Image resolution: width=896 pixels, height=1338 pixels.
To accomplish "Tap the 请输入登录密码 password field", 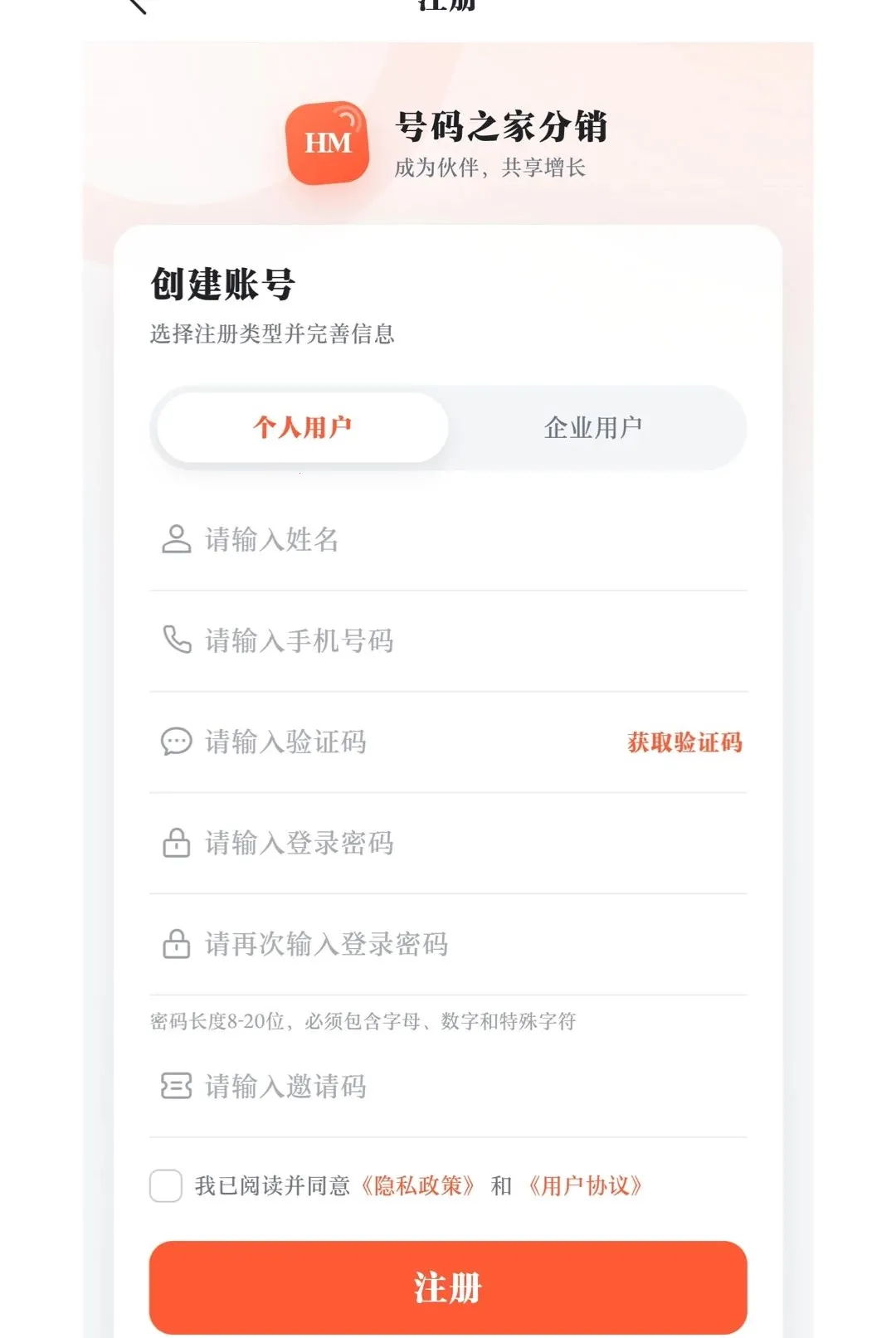I will [448, 844].
